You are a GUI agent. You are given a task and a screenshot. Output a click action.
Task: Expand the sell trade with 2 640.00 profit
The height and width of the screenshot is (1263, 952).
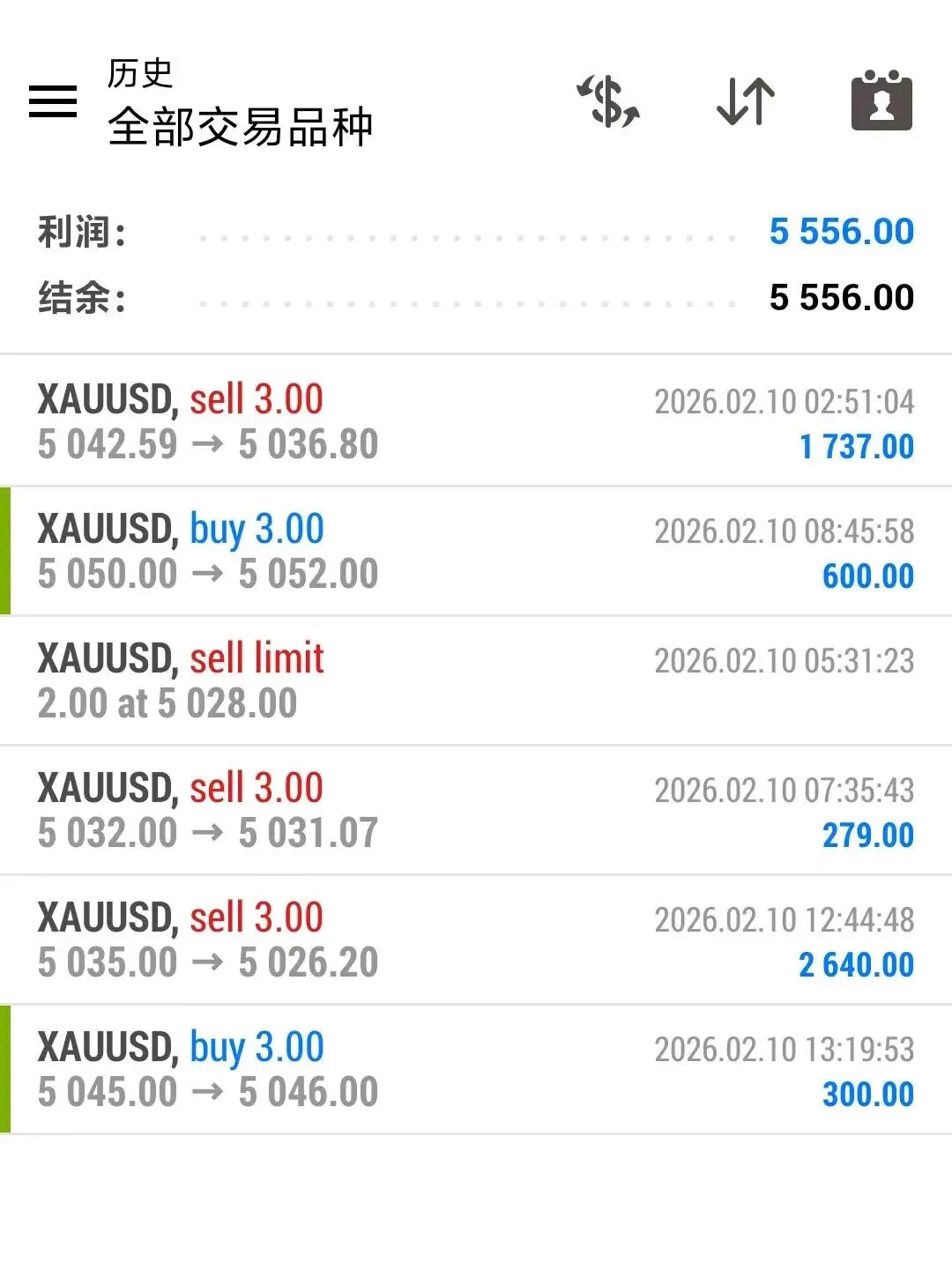click(476, 940)
